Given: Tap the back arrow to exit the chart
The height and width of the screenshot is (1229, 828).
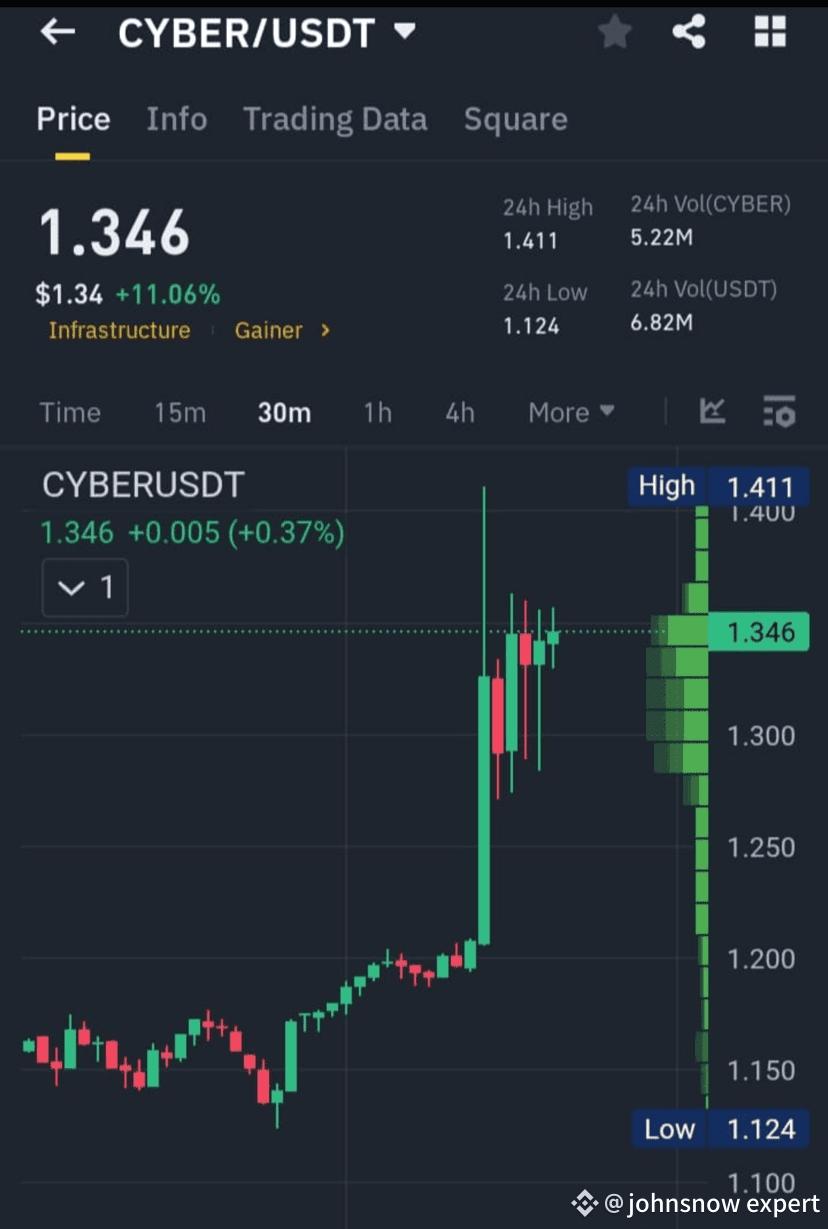Looking at the screenshot, I should pos(57,31).
